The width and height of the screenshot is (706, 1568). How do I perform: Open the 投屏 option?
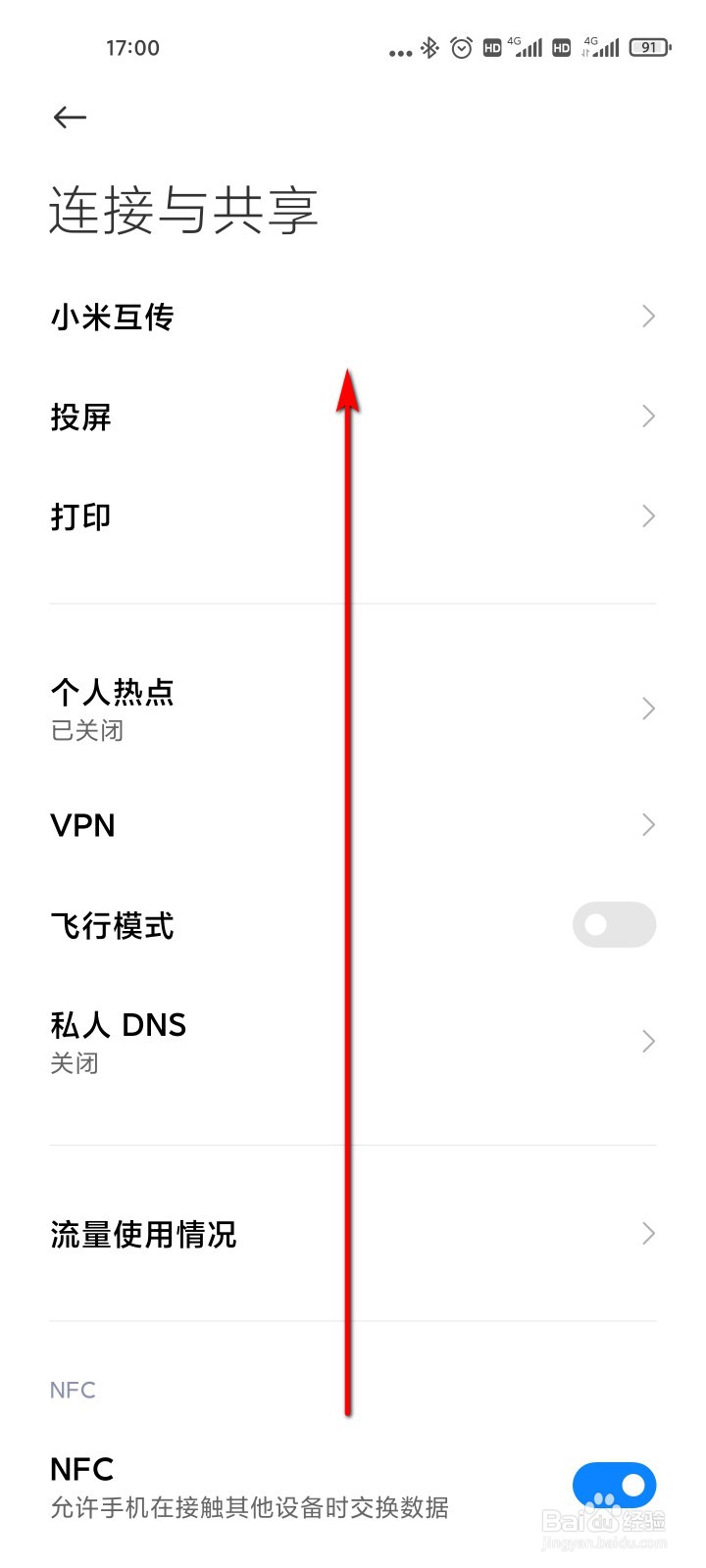(x=353, y=416)
